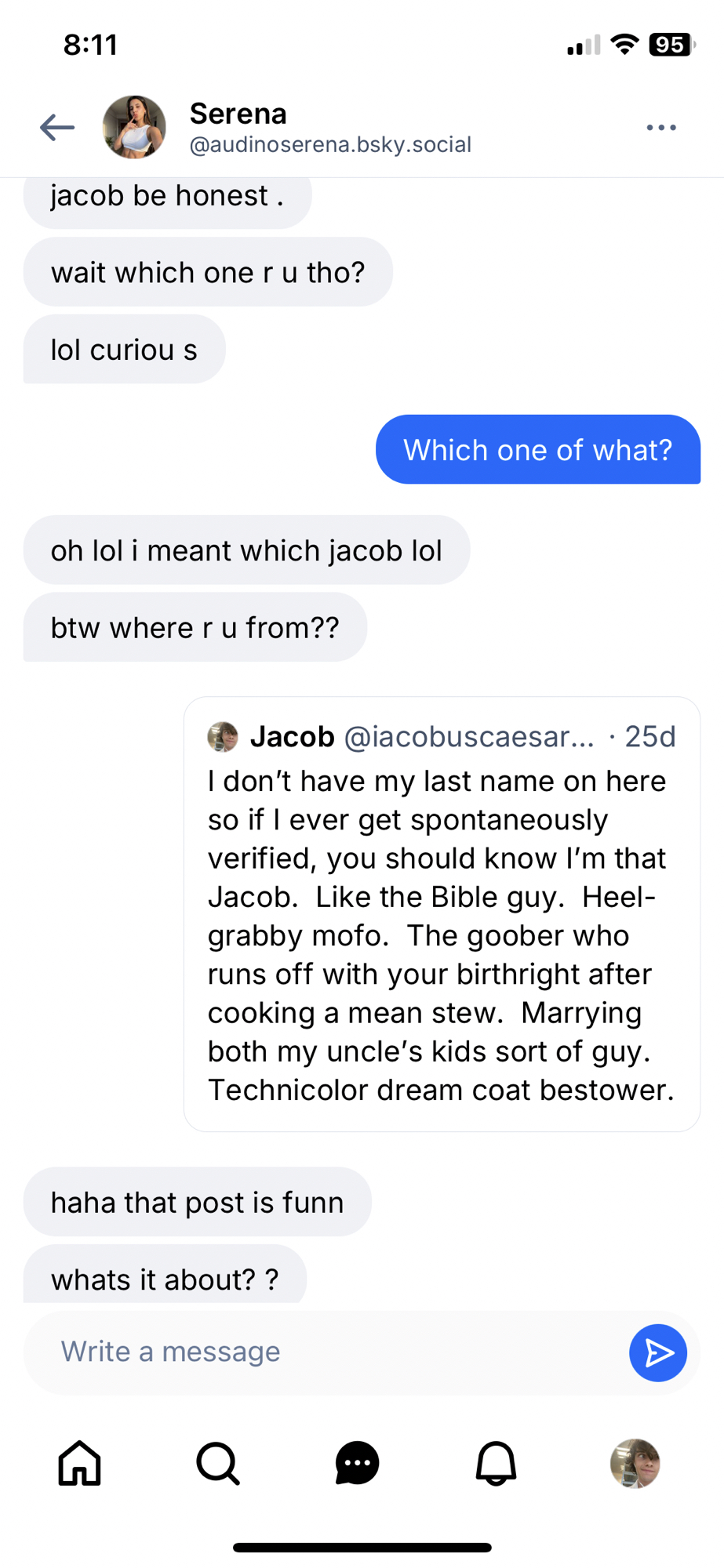Open Jacob's embedded quoted post
Viewport: 724px width, 1568px height.
442,913
